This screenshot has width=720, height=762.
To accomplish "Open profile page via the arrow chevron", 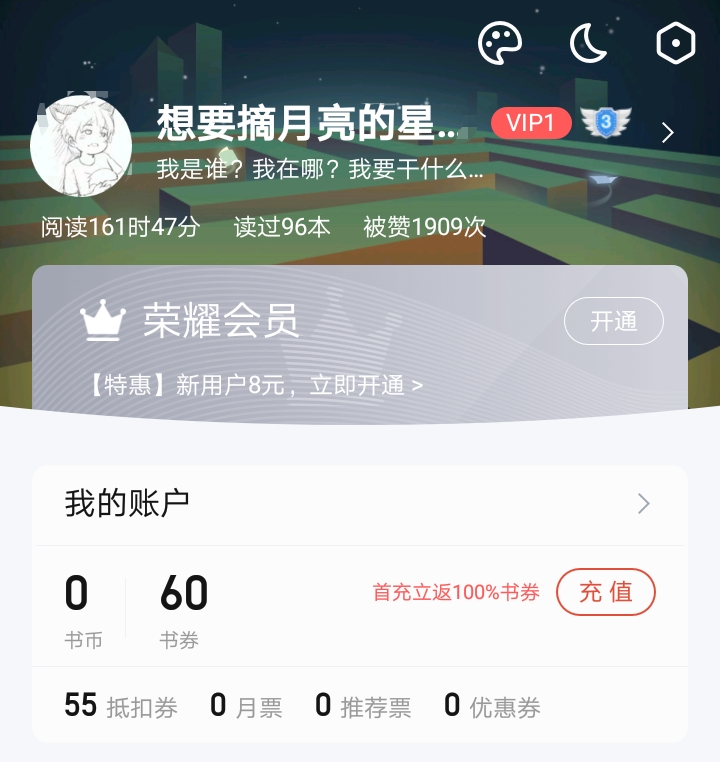I will tap(668, 132).
